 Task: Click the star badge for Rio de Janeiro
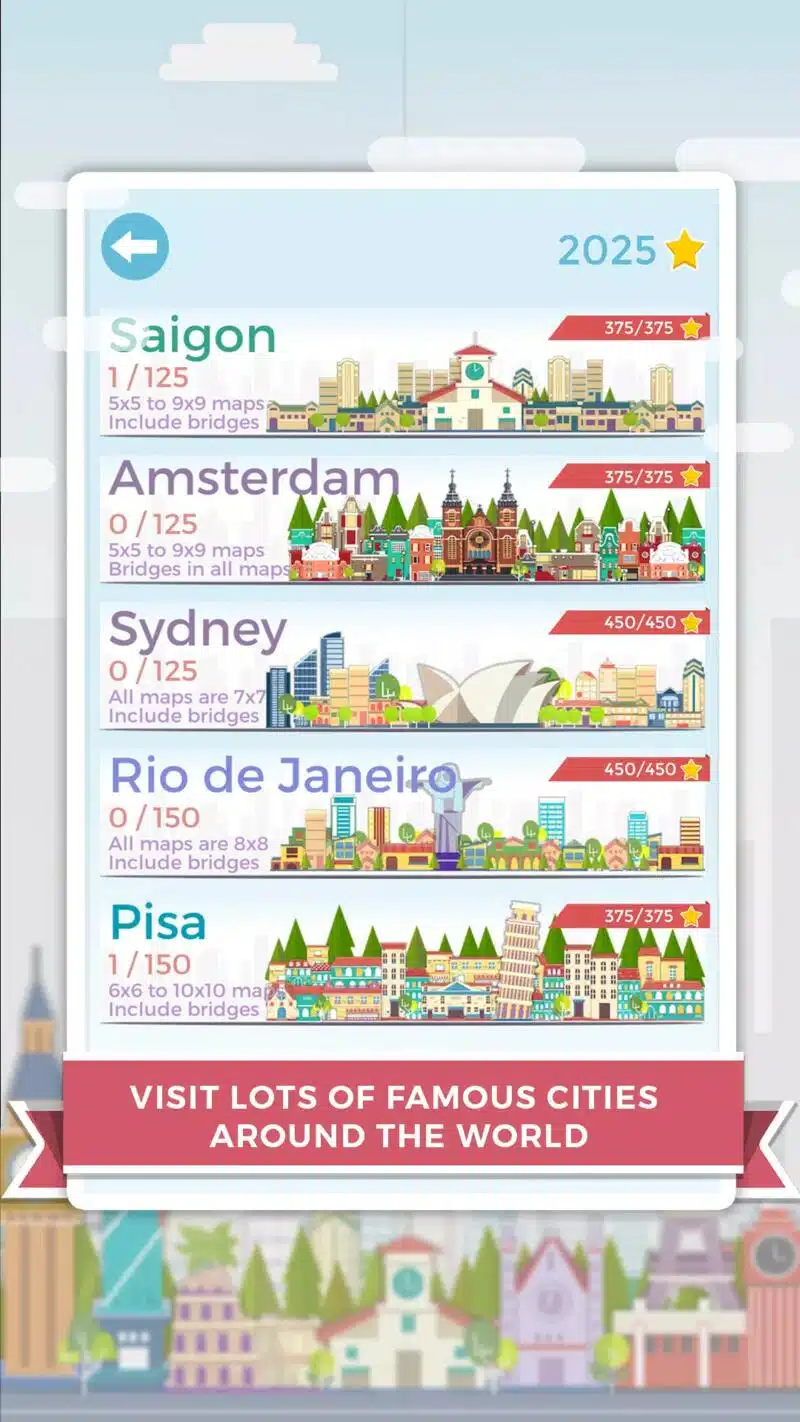click(690, 767)
